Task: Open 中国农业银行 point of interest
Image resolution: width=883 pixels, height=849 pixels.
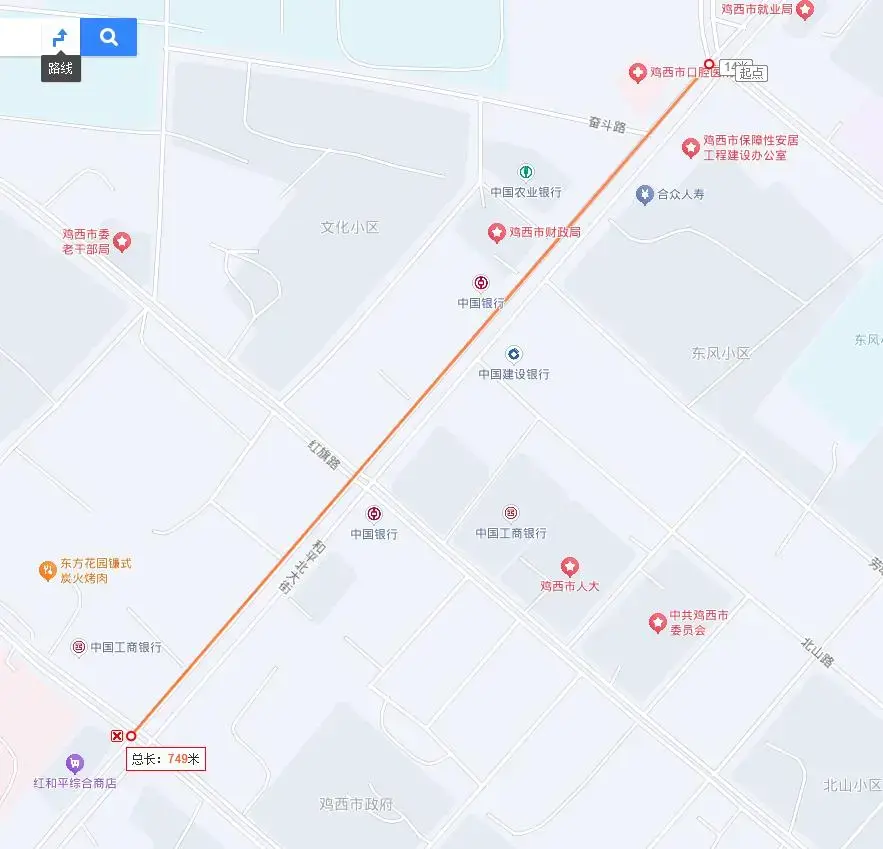Action: pyautogui.click(x=525, y=173)
